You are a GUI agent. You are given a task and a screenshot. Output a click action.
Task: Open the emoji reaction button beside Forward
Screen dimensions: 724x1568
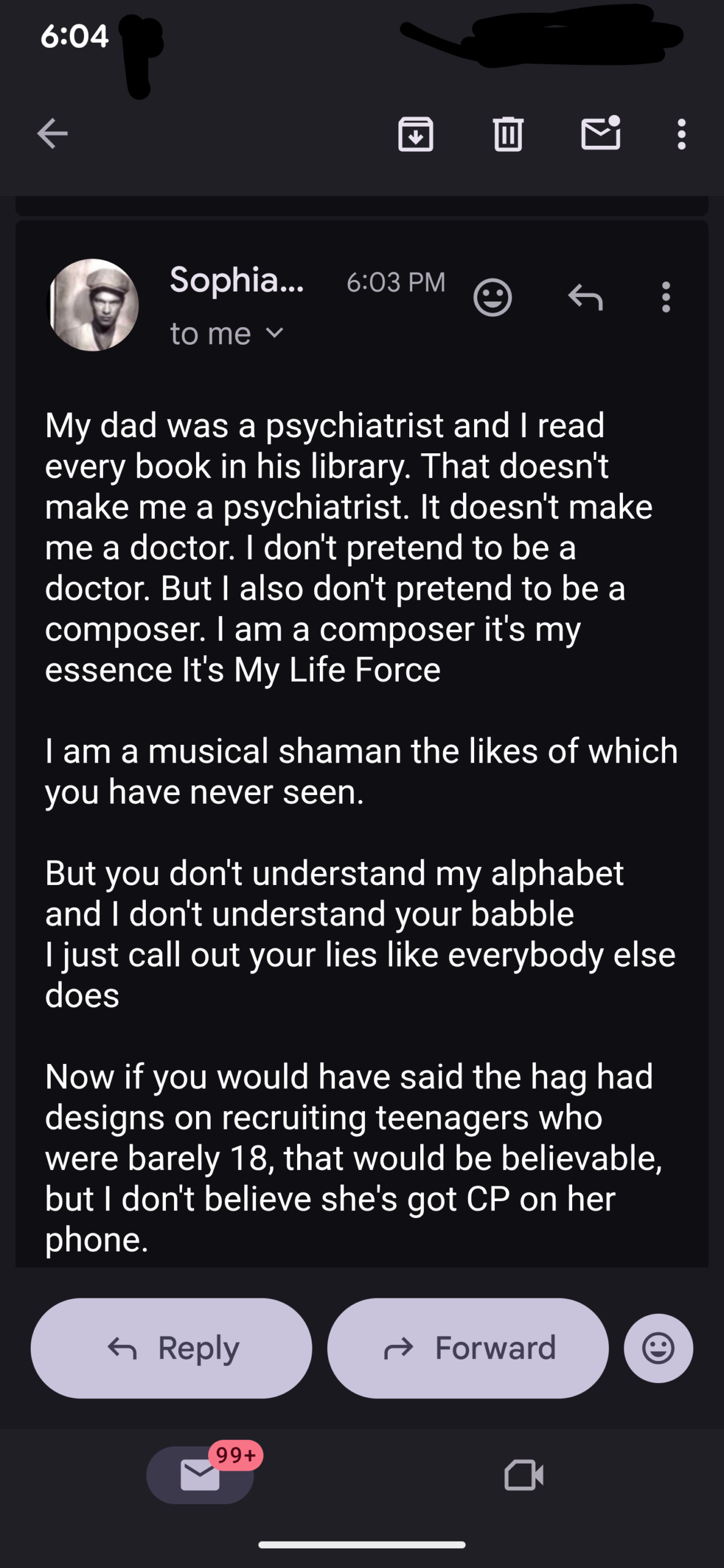click(658, 1348)
